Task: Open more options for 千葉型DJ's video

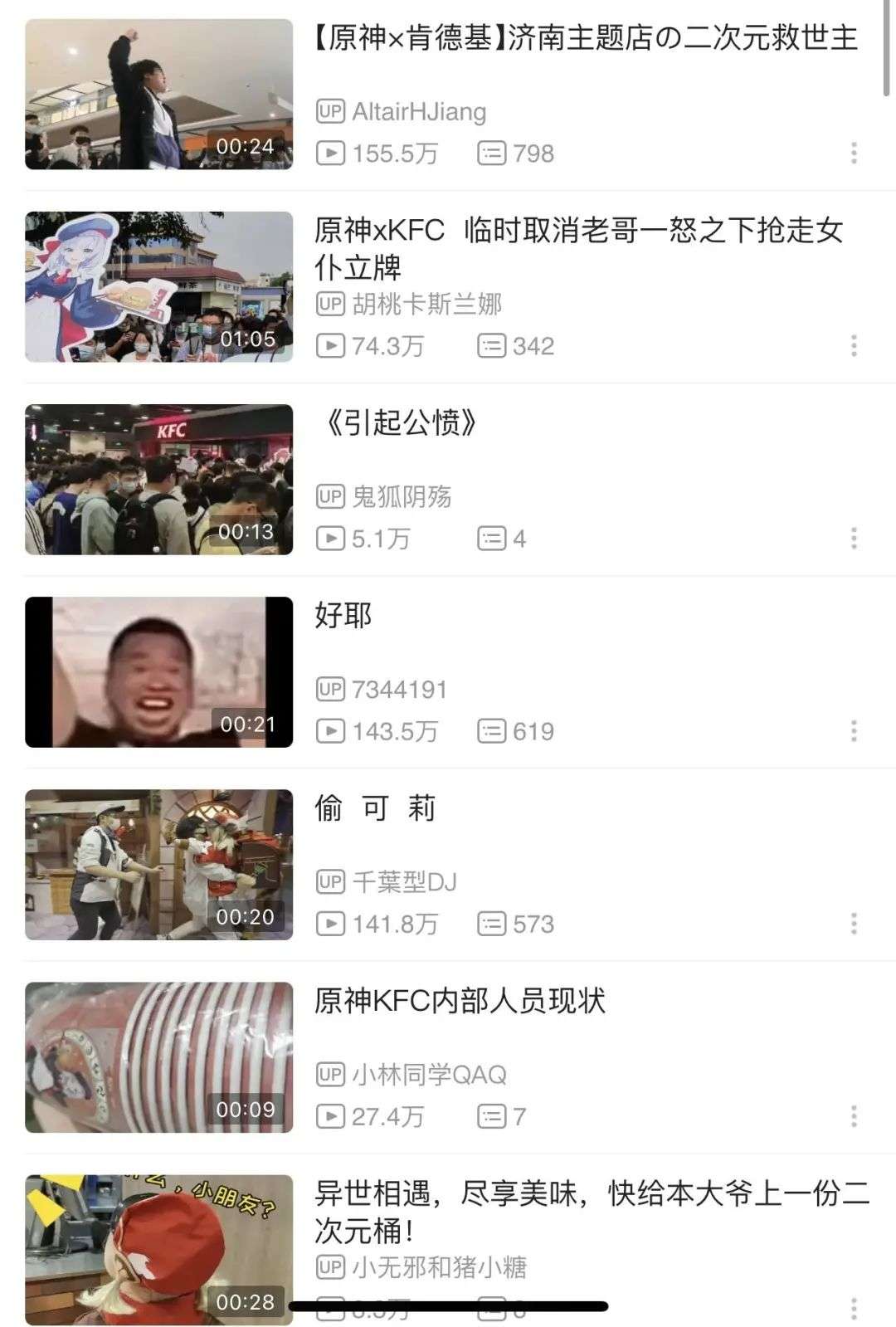Action: pyautogui.click(x=854, y=924)
